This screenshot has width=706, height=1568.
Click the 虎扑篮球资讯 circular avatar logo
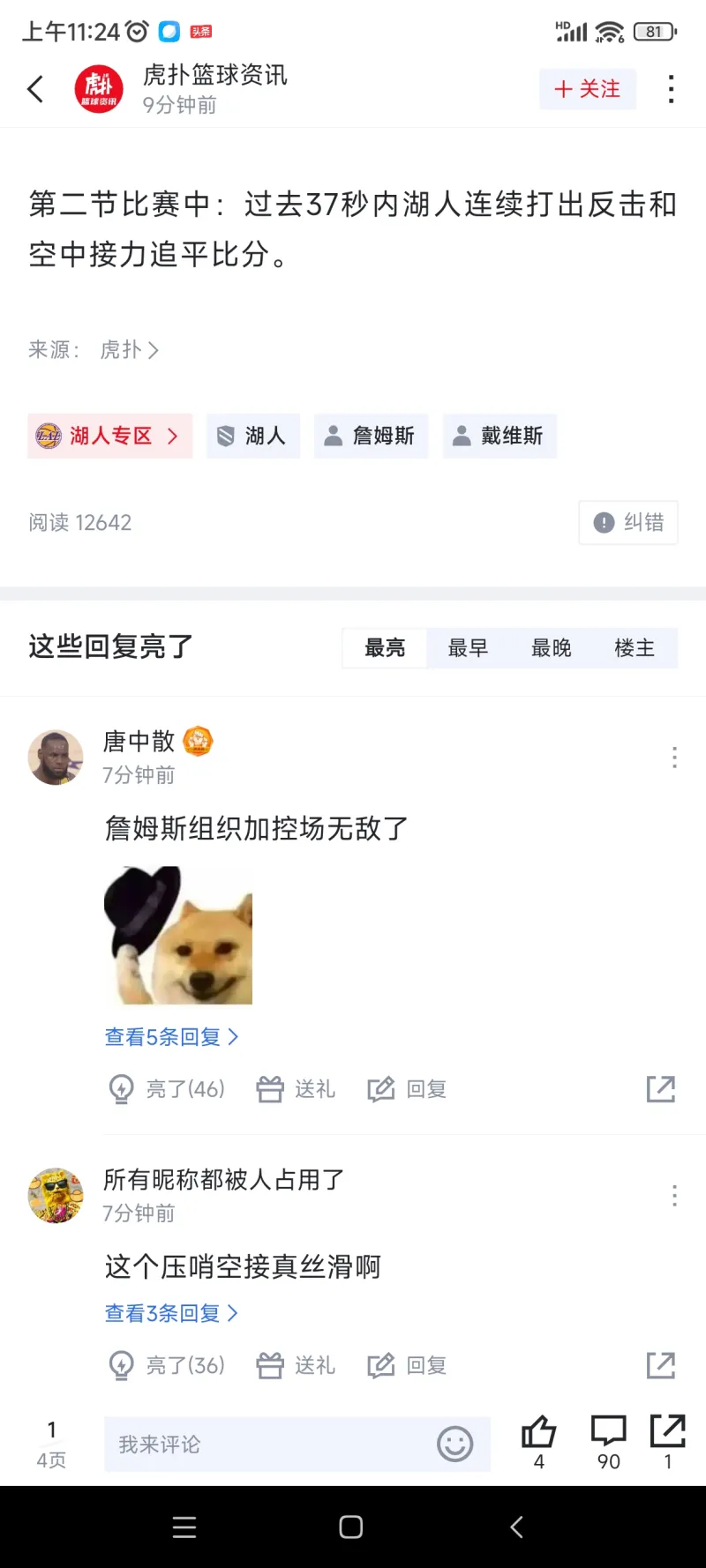pyautogui.click(x=98, y=88)
